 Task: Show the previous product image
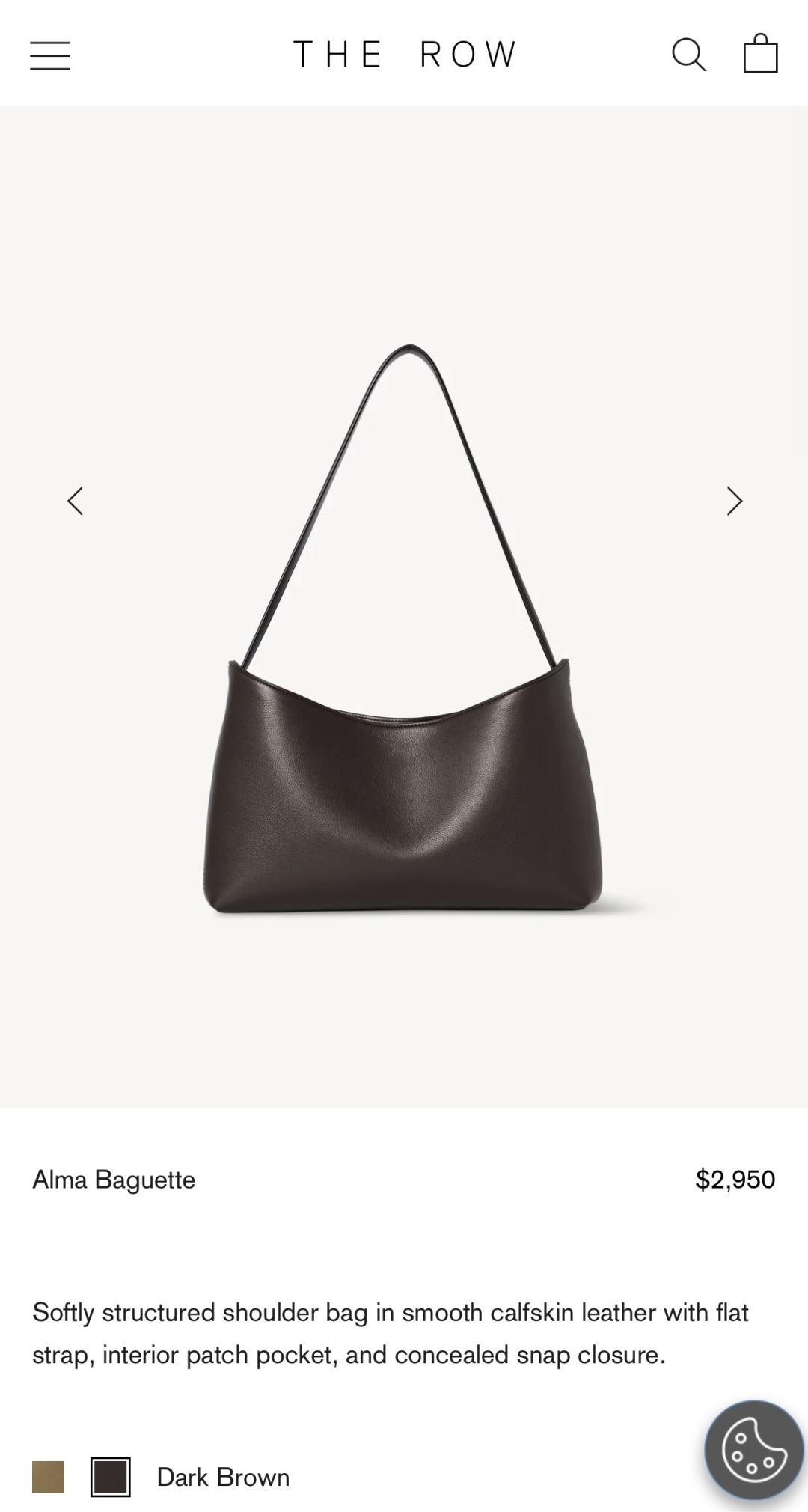click(x=76, y=501)
